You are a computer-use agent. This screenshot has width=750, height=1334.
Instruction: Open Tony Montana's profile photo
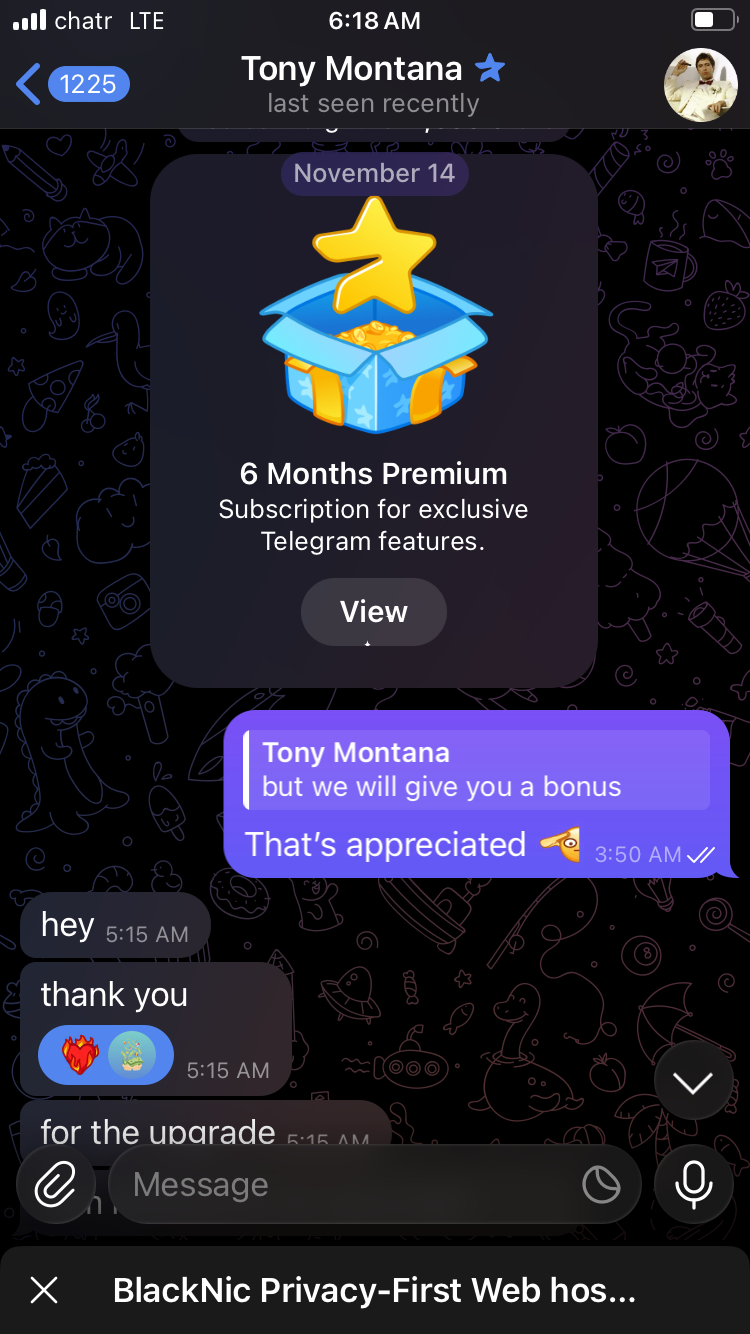tap(700, 84)
